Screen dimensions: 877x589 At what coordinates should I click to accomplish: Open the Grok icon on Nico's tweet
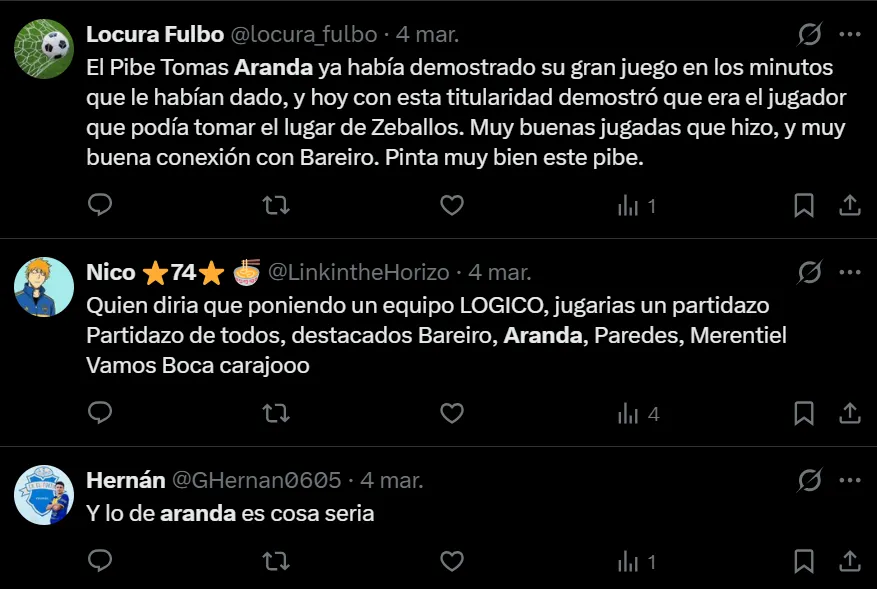point(809,272)
